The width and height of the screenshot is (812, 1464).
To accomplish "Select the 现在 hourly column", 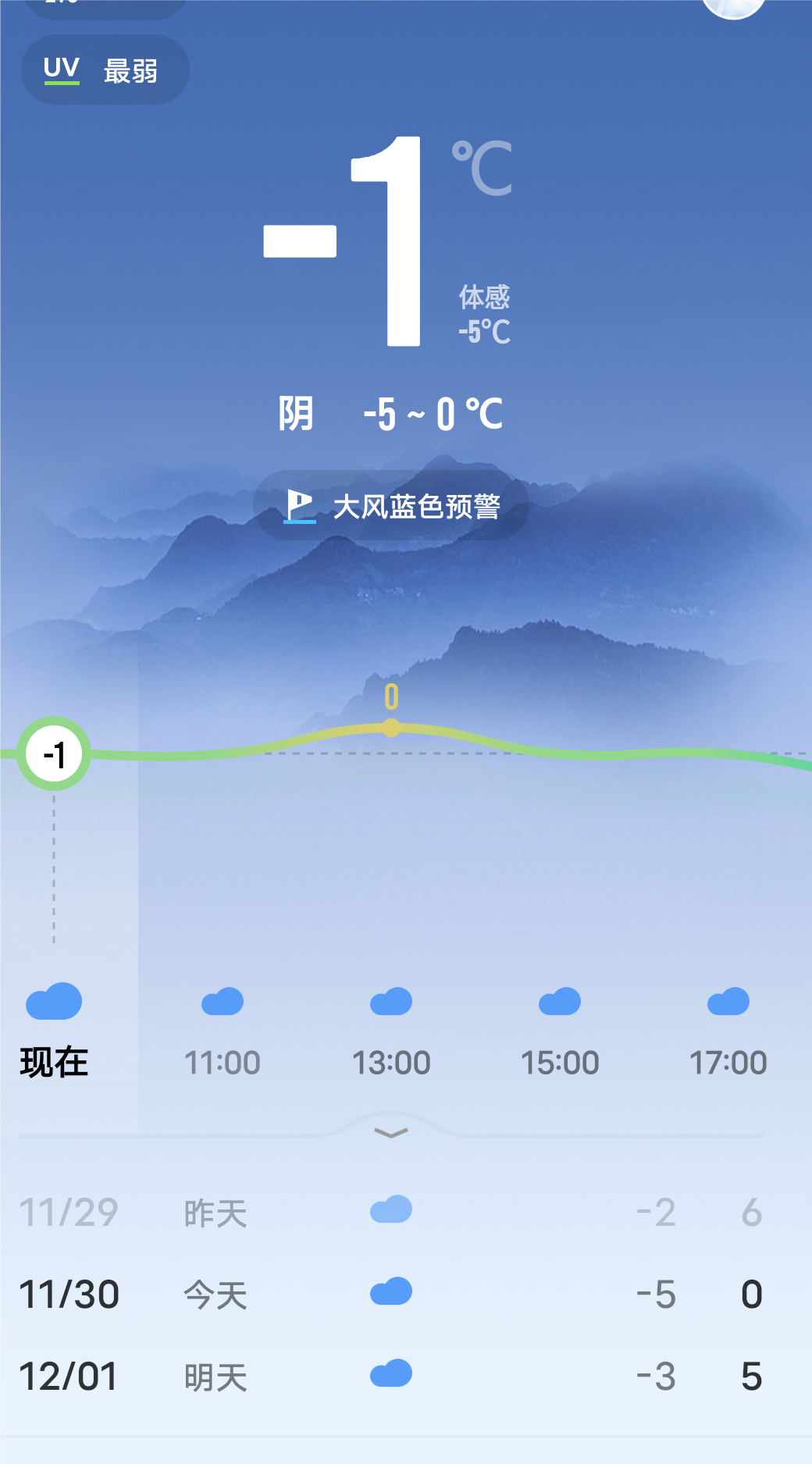I will 52,1062.
